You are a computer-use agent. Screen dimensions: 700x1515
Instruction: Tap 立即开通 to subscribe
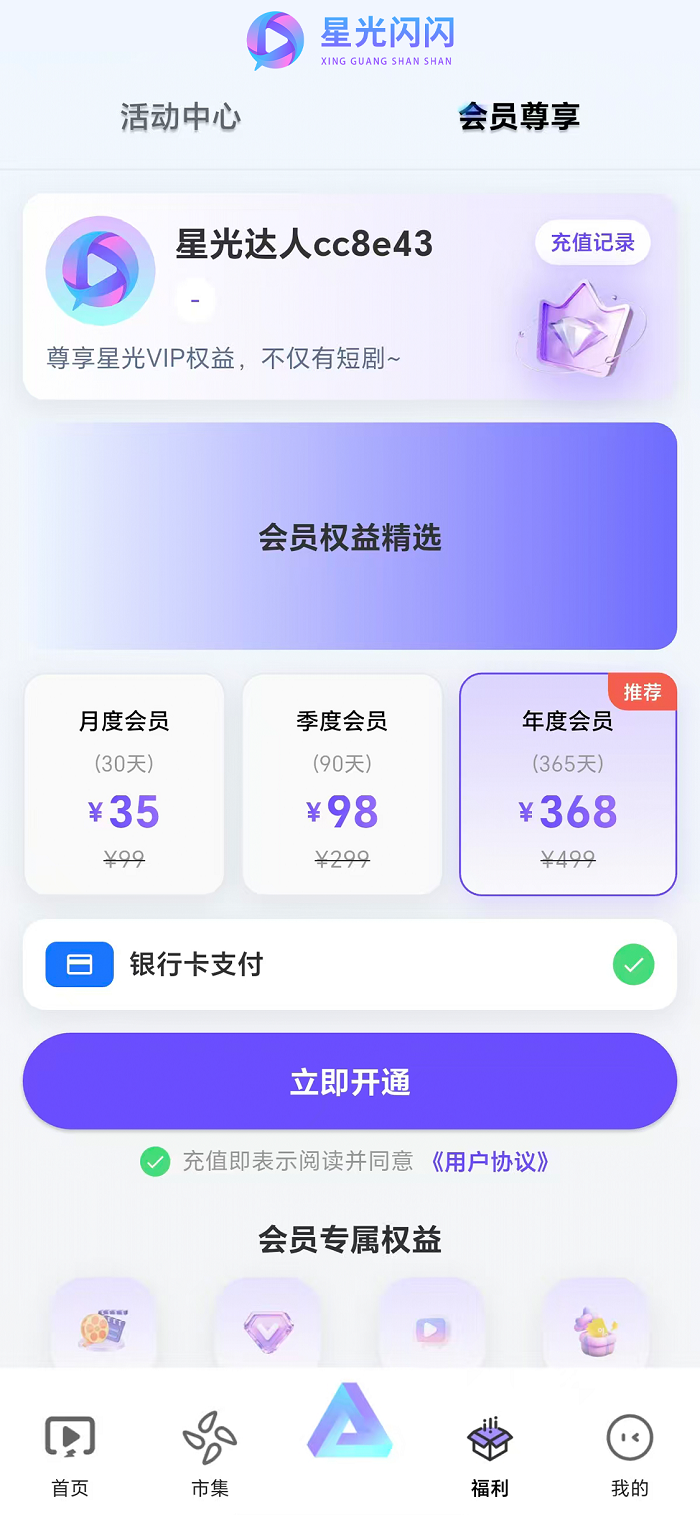click(350, 1082)
